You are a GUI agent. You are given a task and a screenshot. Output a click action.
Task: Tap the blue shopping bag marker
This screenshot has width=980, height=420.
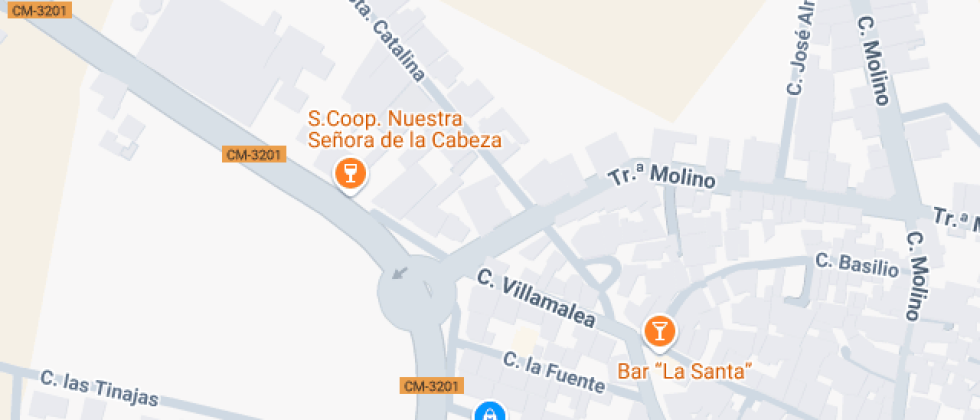point(488,412)
